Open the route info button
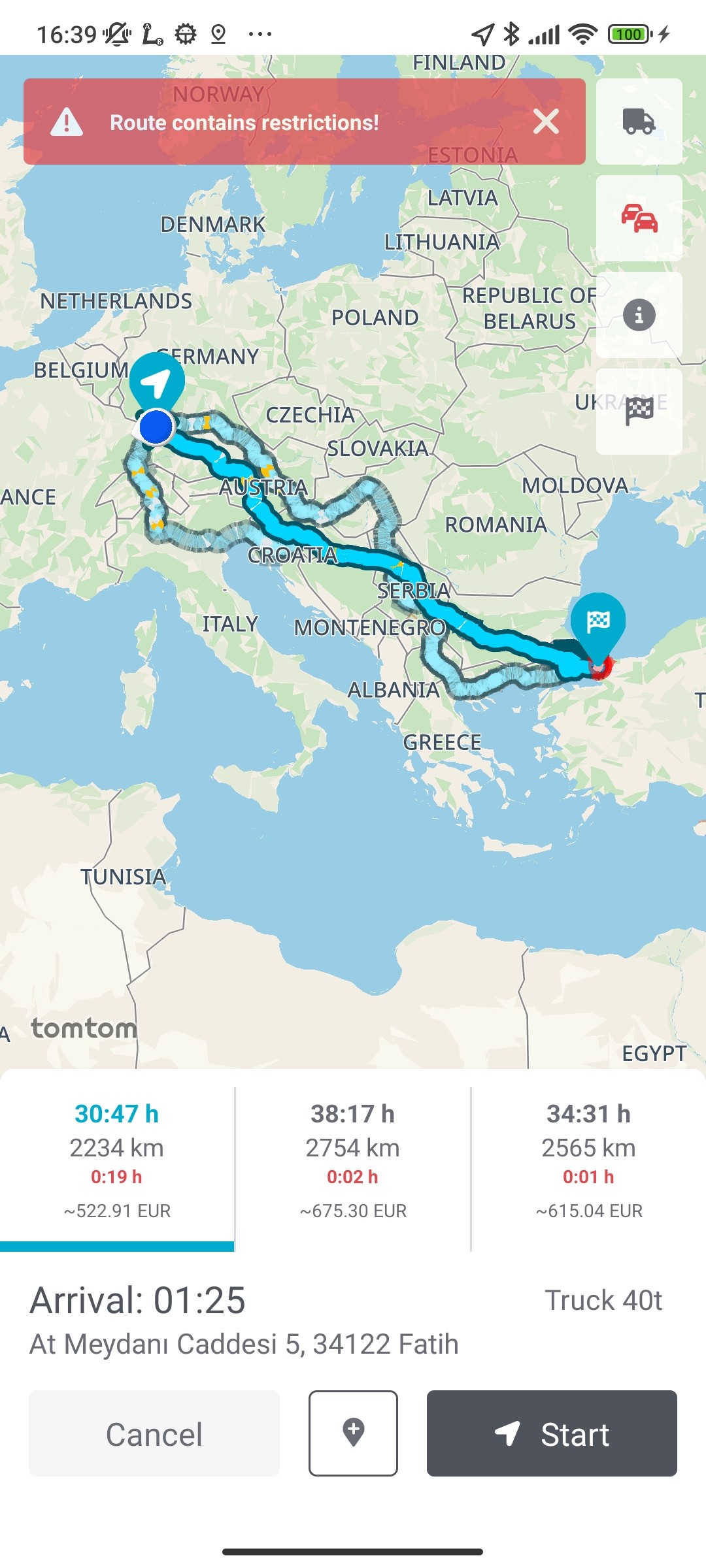The width and height of the screenshot is (706, 1568). click(639, 315)
